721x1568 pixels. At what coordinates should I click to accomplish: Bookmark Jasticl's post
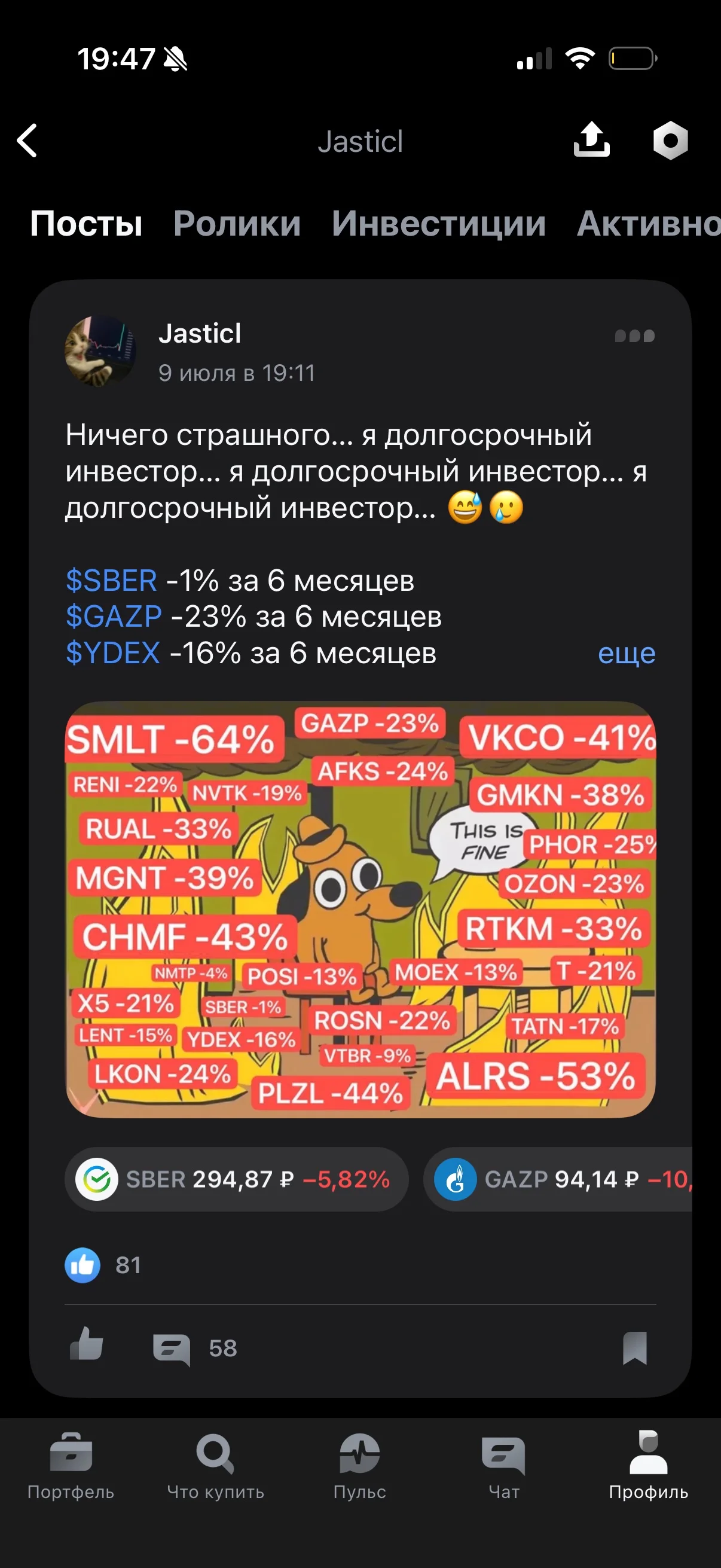[634, 1348]
